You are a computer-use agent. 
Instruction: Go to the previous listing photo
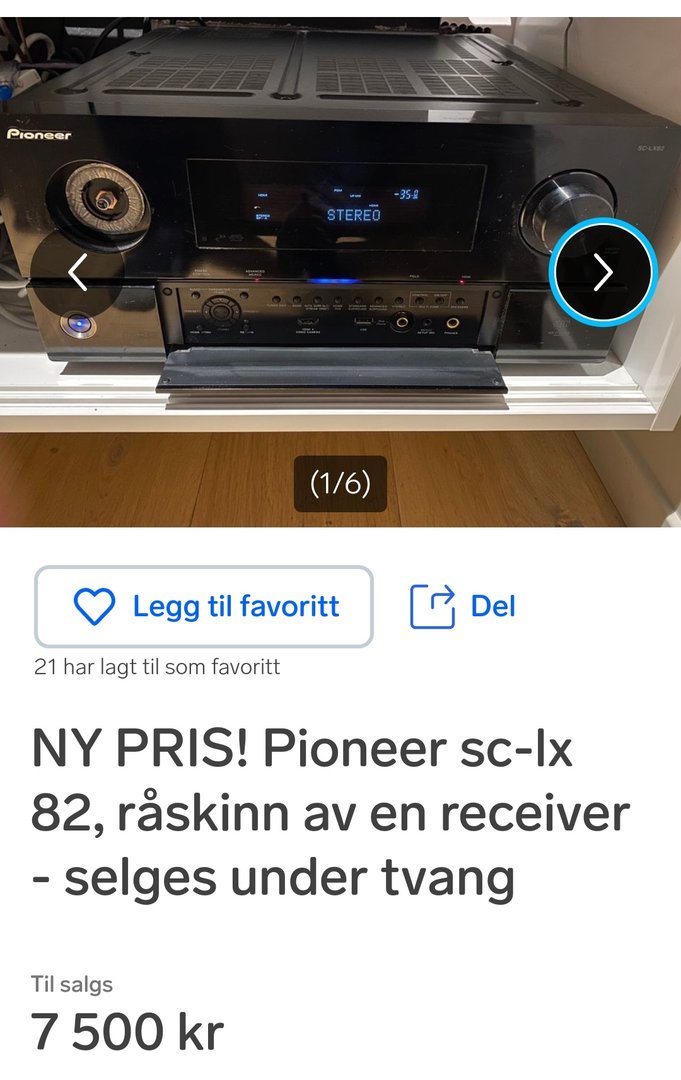[x=78, y=271]
